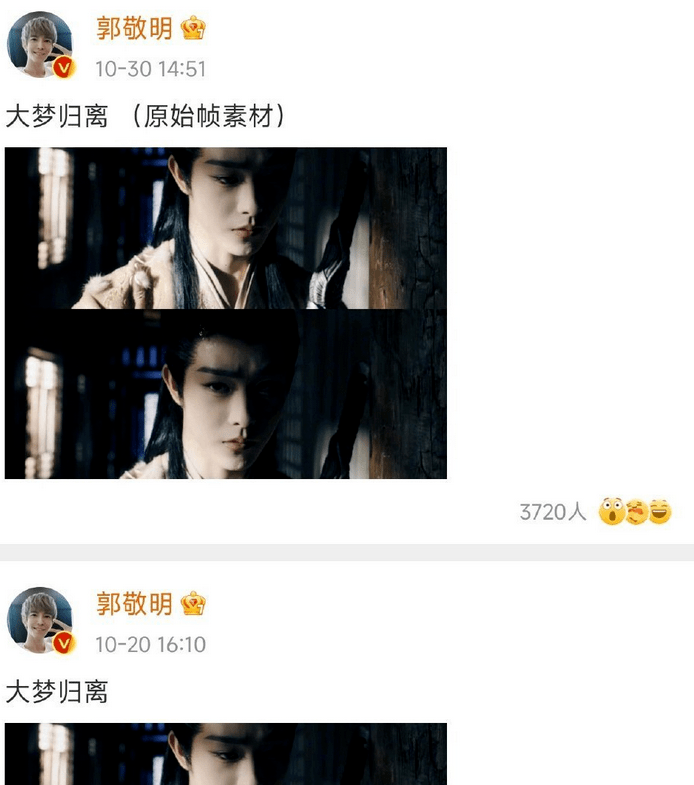Viewport: 694px width, 785px height.
Task: Open avatar on the 10-30 14:51 post
Action: 40,45
